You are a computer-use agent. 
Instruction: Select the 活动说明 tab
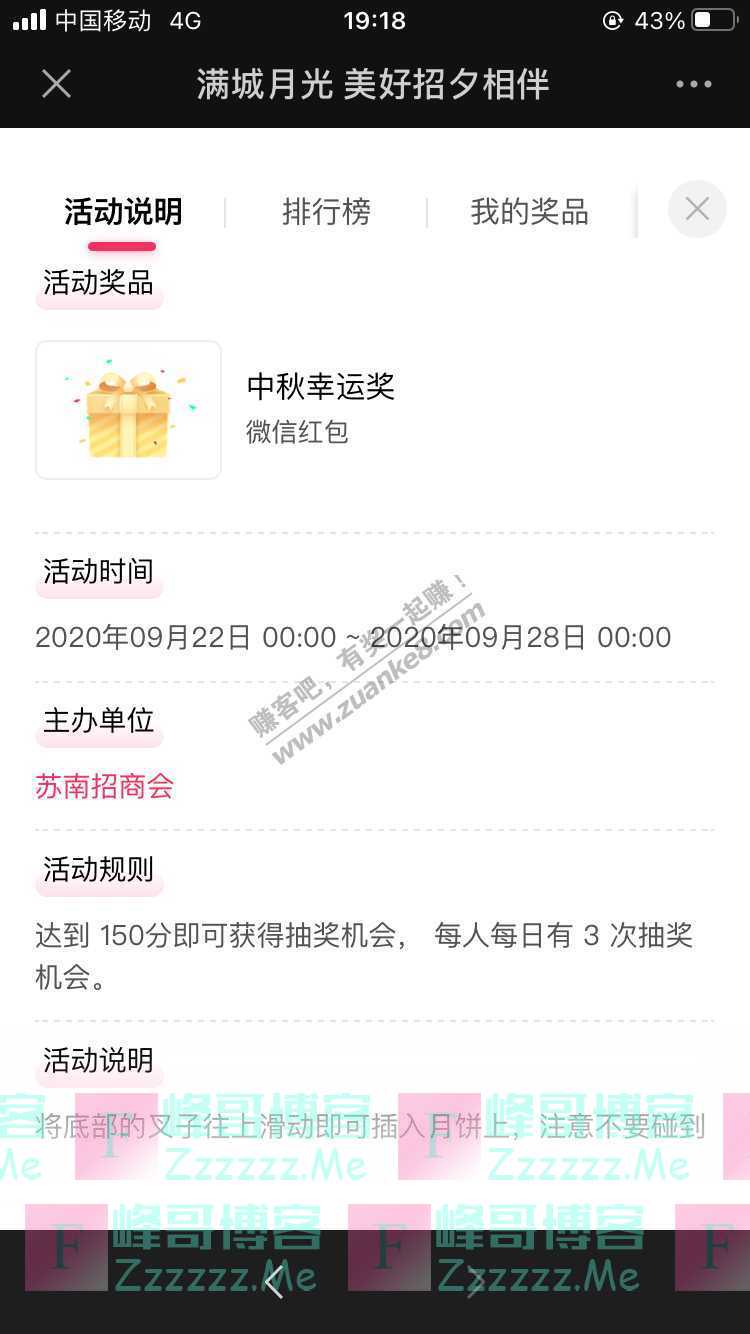click(123, 212)
